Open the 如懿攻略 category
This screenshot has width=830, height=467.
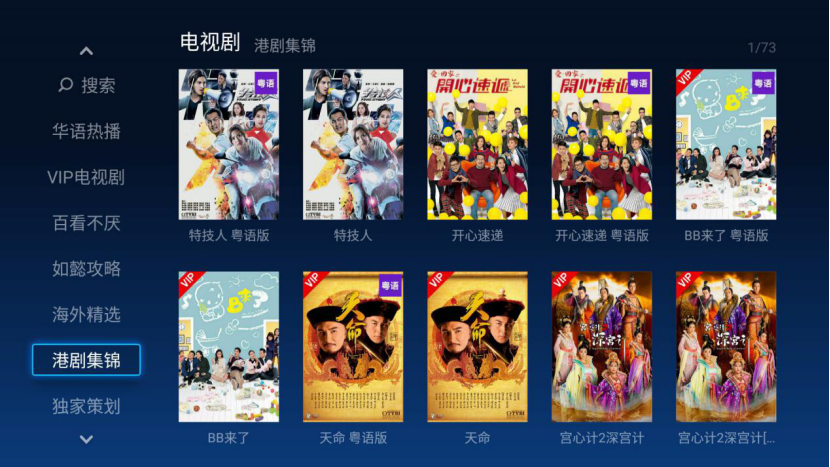[x=86, y=268]
